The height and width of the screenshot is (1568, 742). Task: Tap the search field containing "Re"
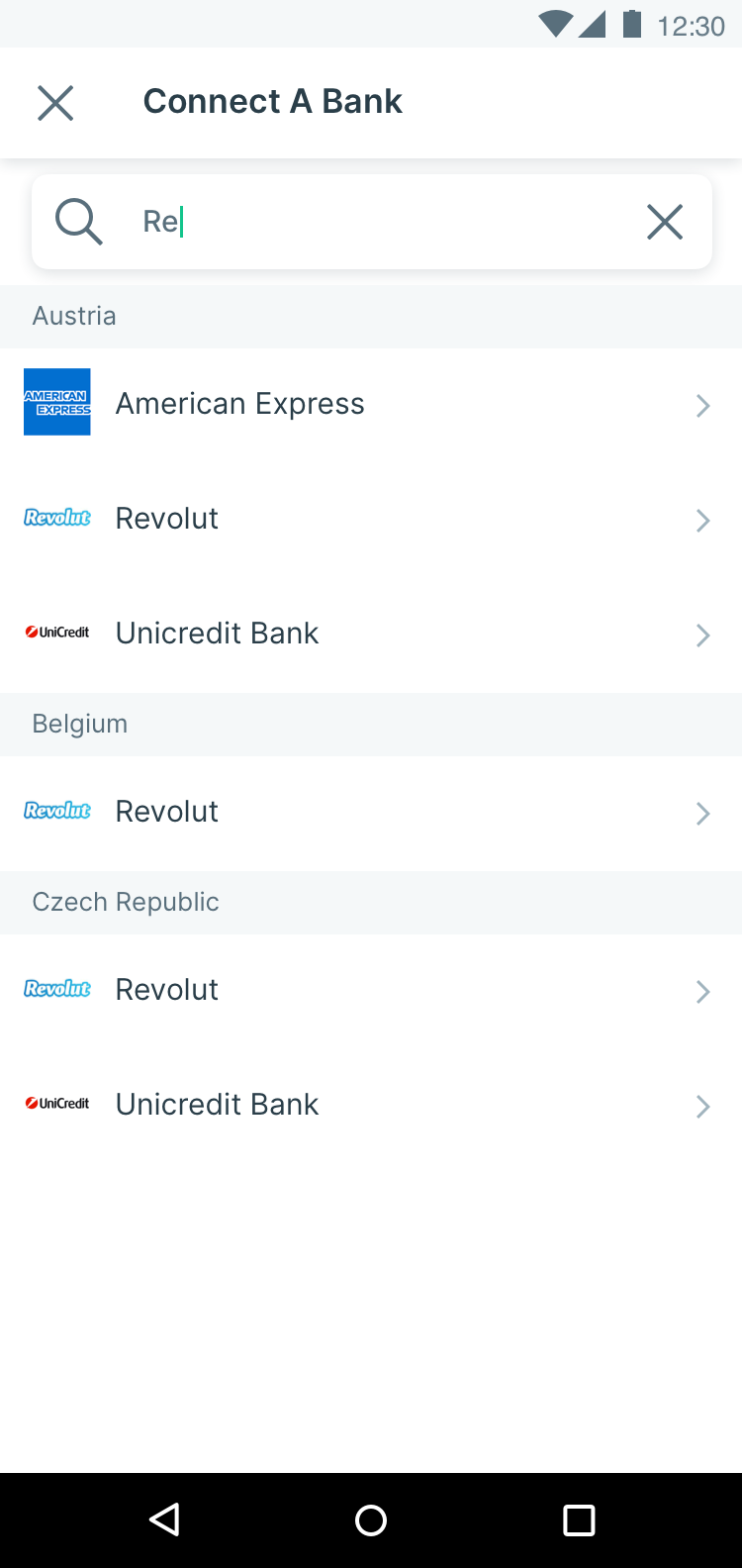(x=372, y=222)
